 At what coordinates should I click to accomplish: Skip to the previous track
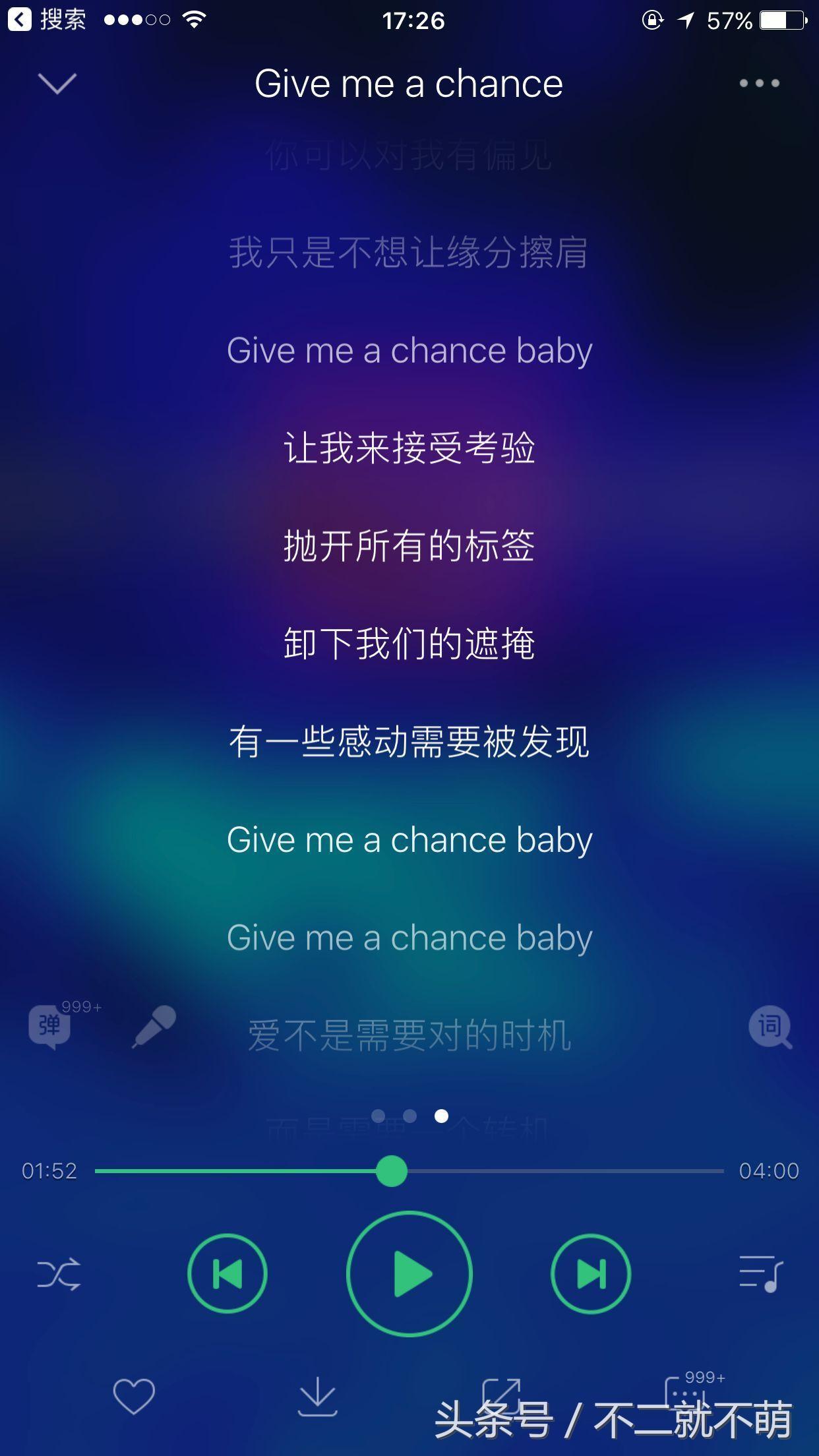[228, 1273]
